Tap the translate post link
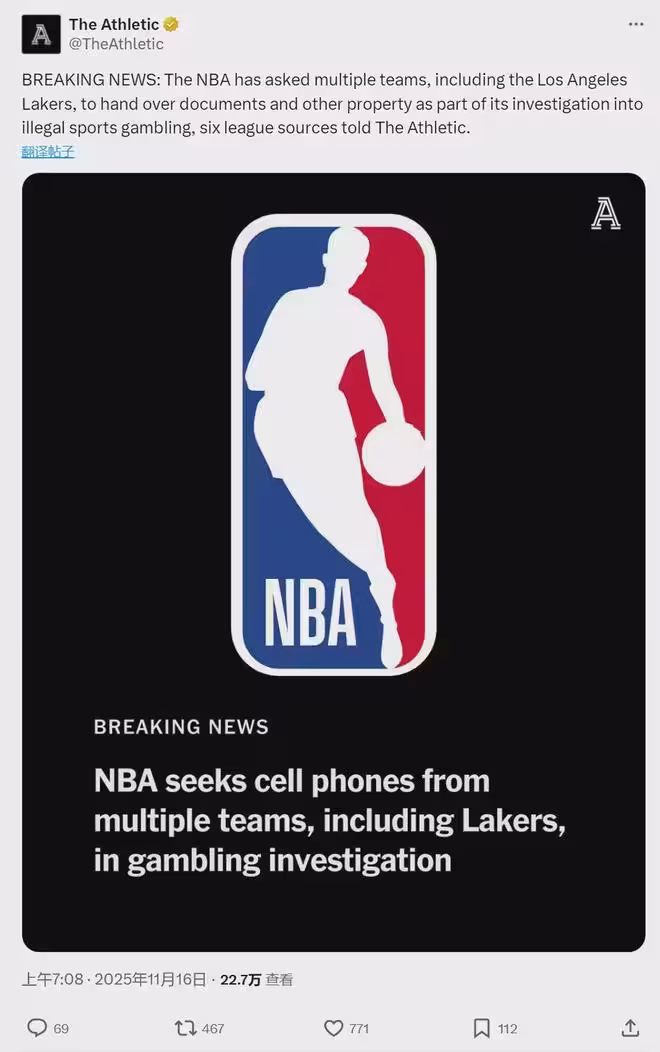 [48, 152]
